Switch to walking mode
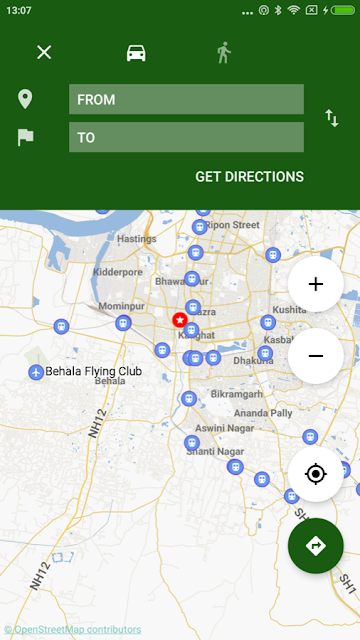 tap(224, 53)
